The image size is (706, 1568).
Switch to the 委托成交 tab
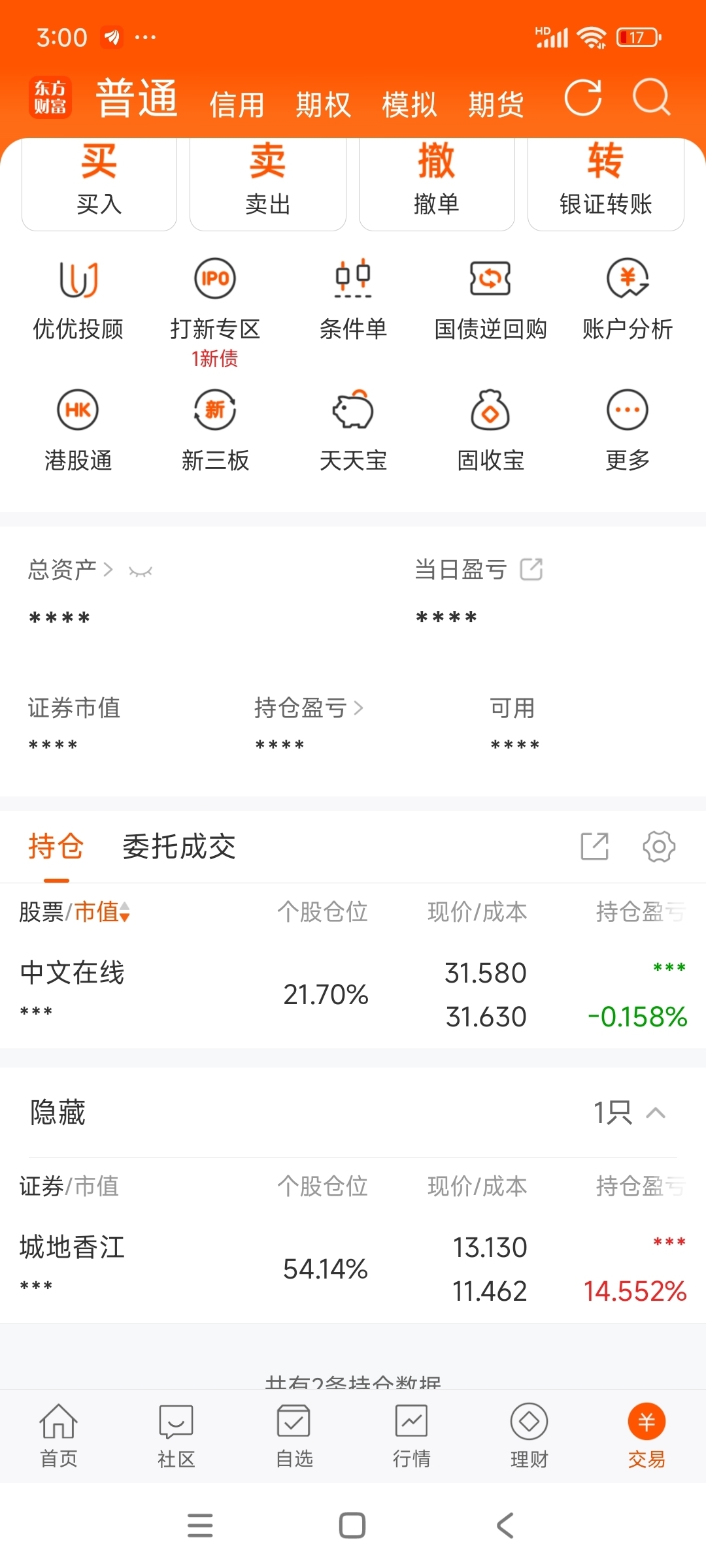pos(178,847)
